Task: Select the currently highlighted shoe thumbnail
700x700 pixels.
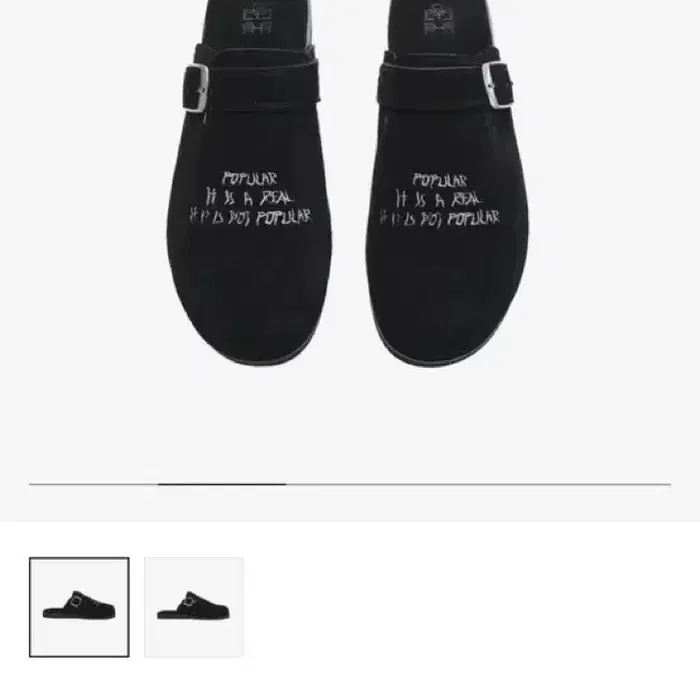Action: point(79,607)
